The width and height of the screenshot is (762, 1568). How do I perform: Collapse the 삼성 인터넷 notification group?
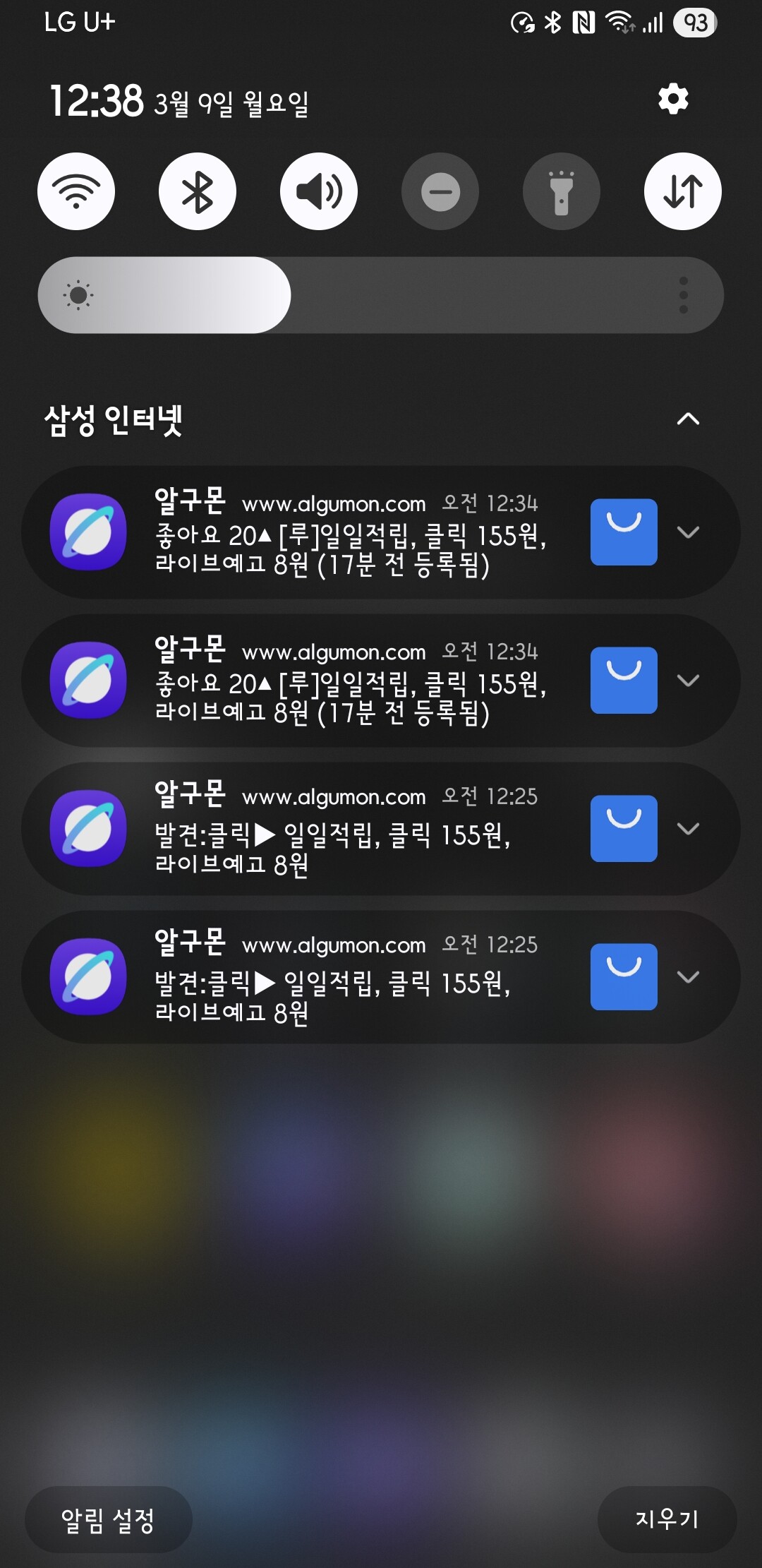[x=688, y=419]
